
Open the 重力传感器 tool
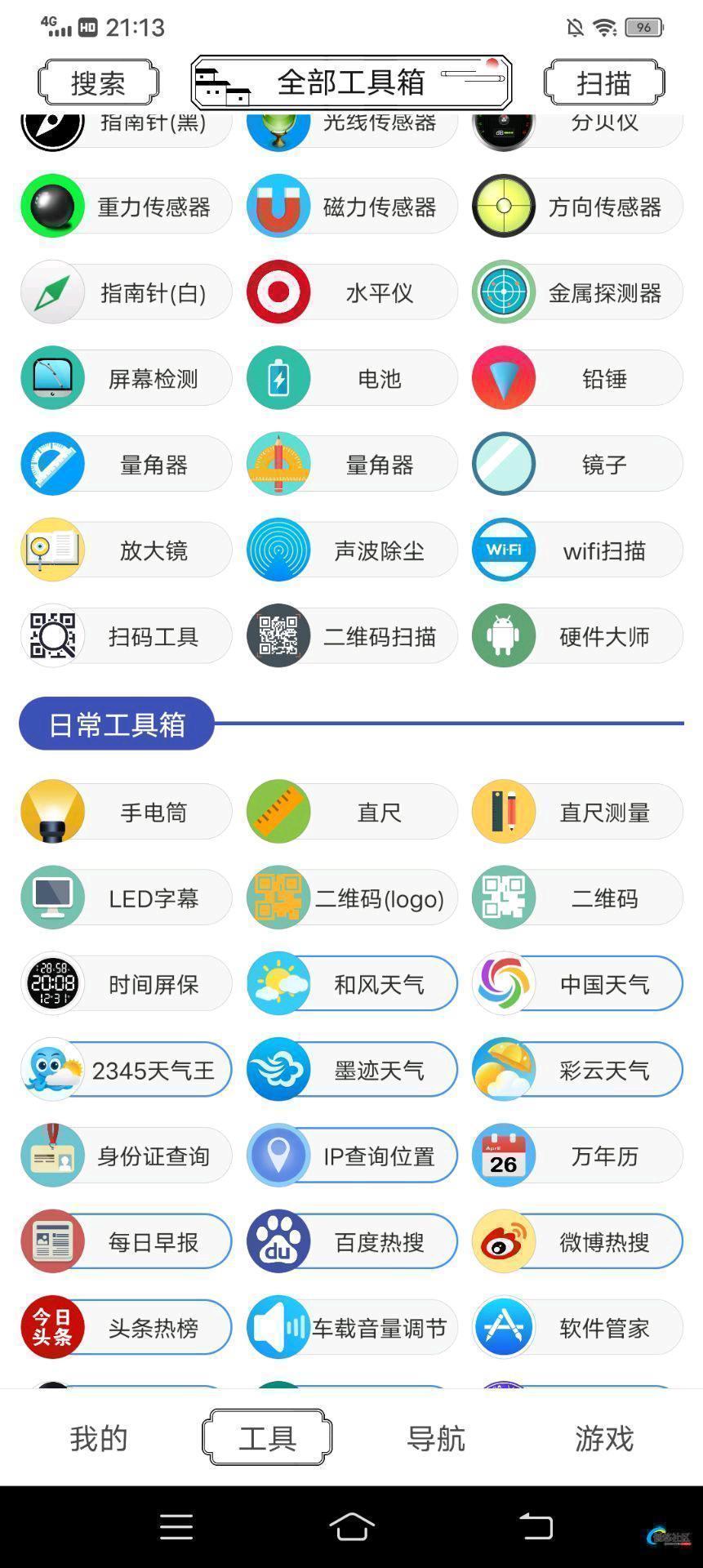pos(127,207)
